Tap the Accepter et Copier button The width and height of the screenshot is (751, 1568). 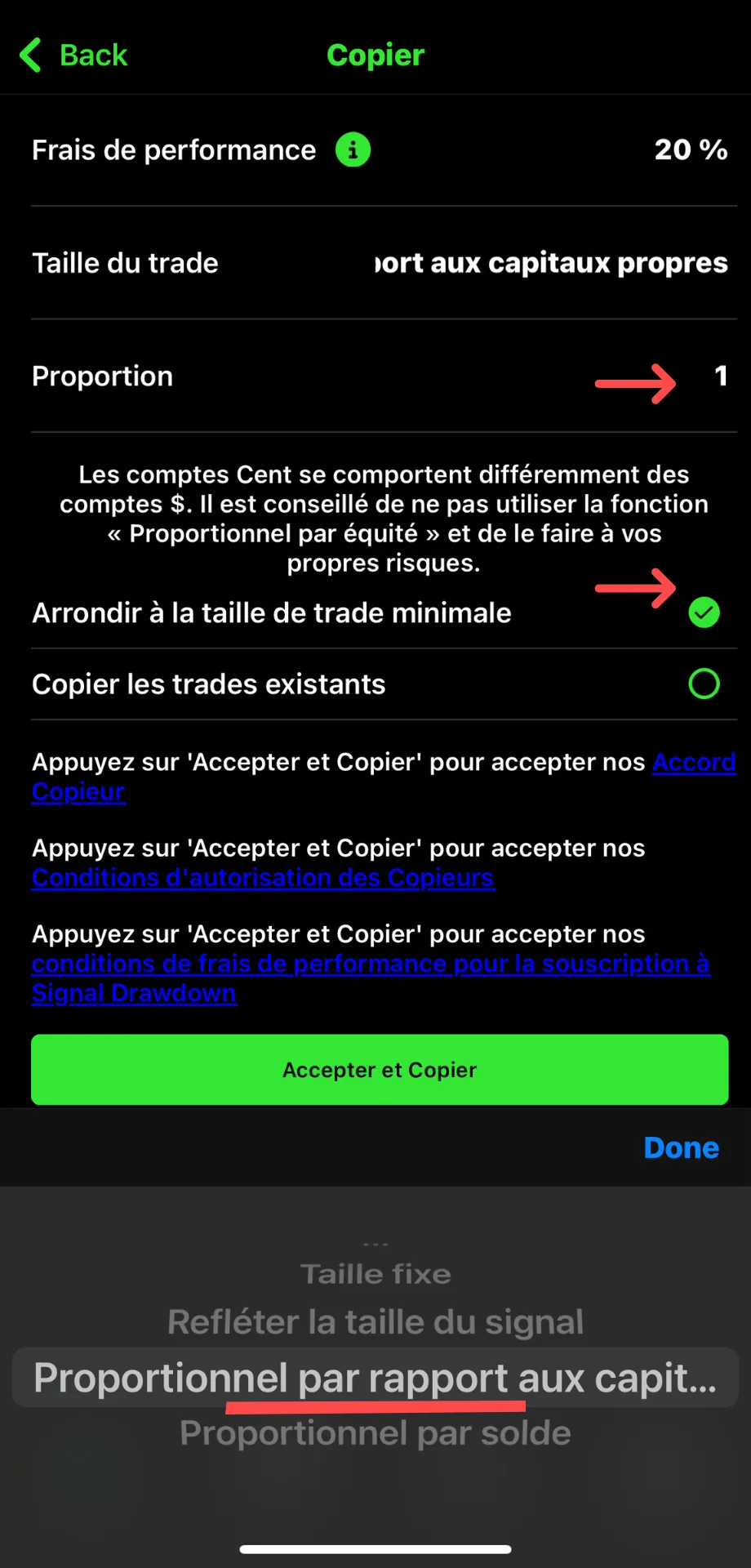[x=380, y=1070]
